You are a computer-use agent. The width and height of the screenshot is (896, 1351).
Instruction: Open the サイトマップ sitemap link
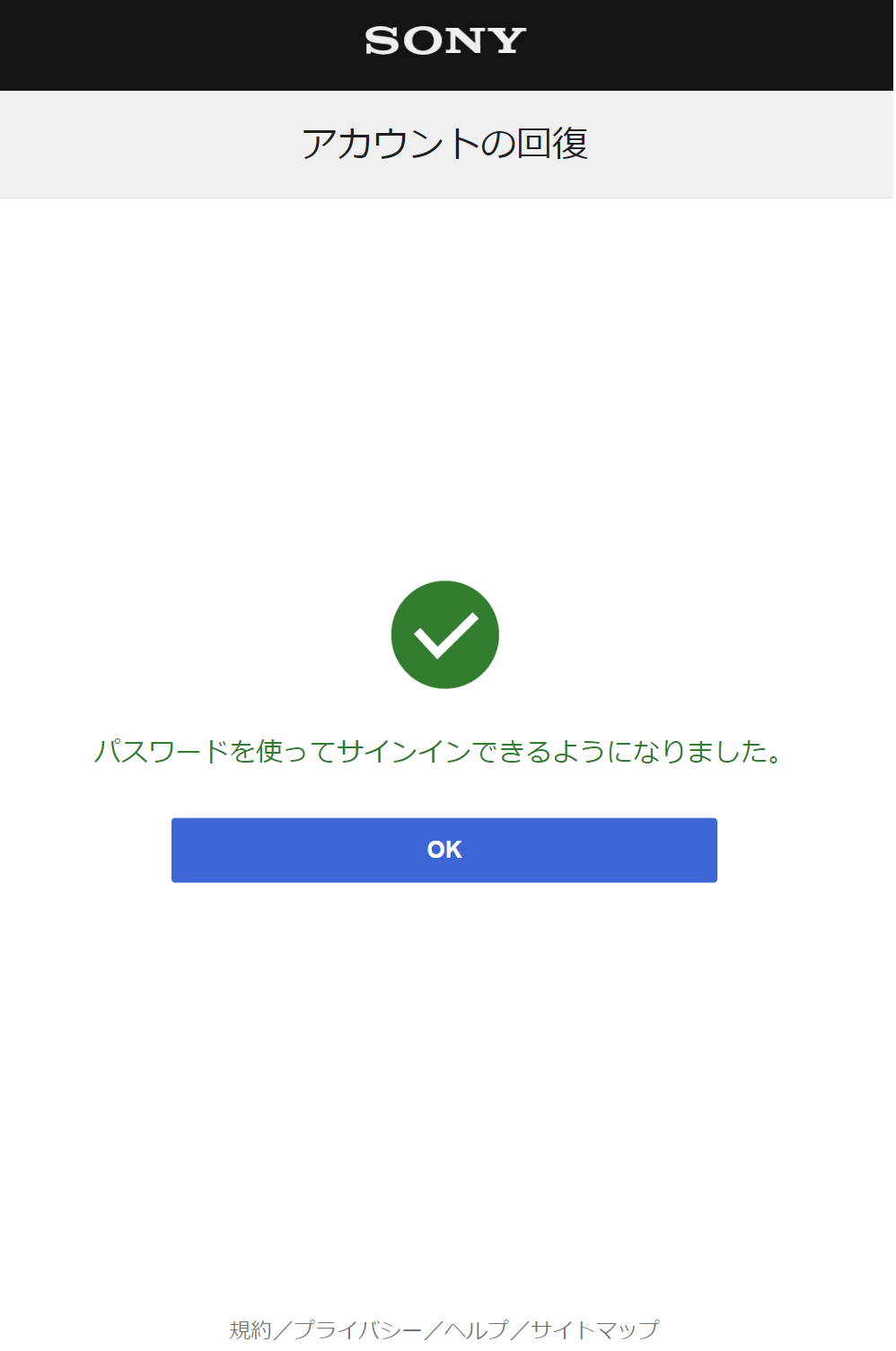[x=595, y=1329]
